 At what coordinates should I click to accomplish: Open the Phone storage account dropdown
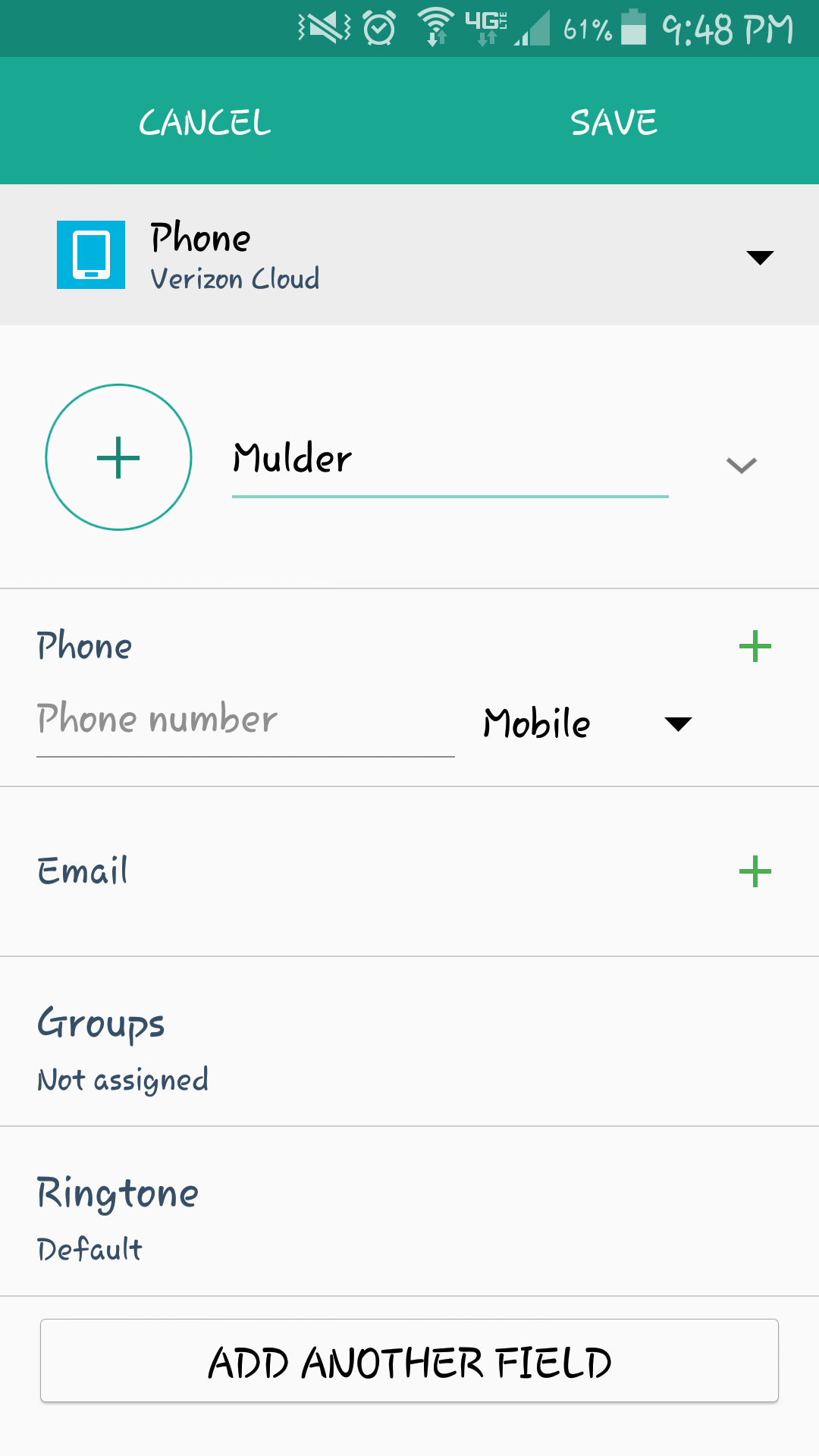click(x=759, y=257)
